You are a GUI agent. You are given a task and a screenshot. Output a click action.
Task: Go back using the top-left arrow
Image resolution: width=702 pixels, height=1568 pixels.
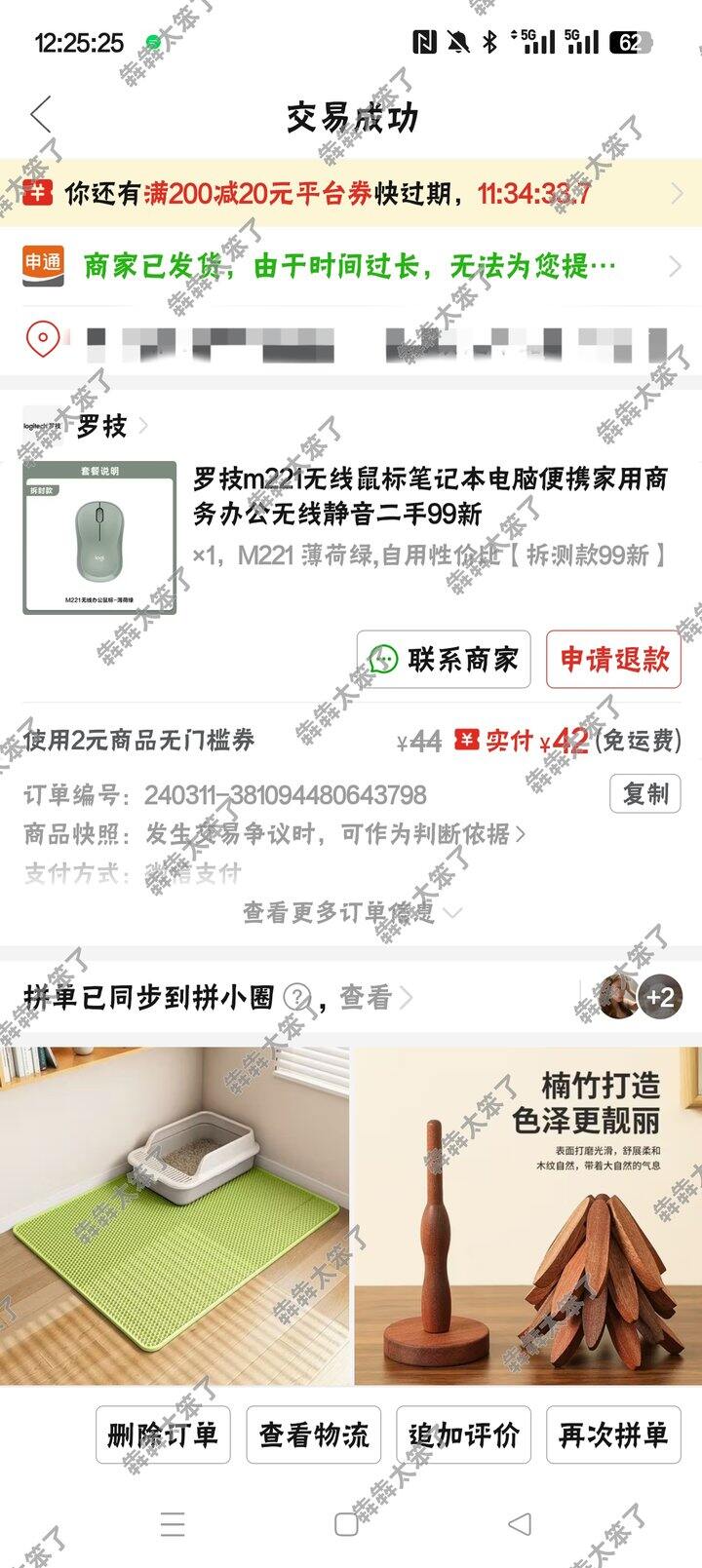click(x=41, y=115)
